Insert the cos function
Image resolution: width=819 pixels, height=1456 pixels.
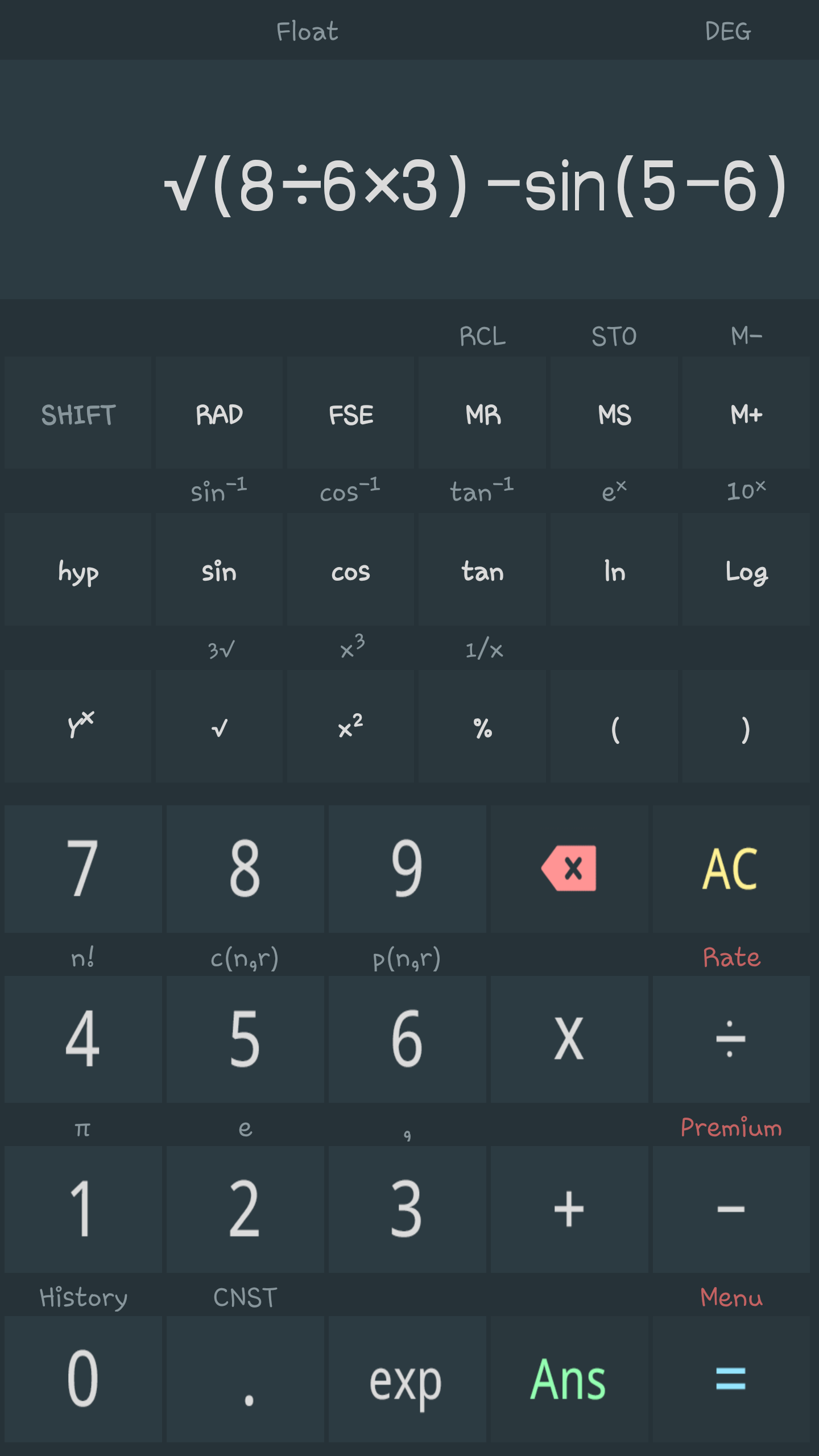coord(351,570)
